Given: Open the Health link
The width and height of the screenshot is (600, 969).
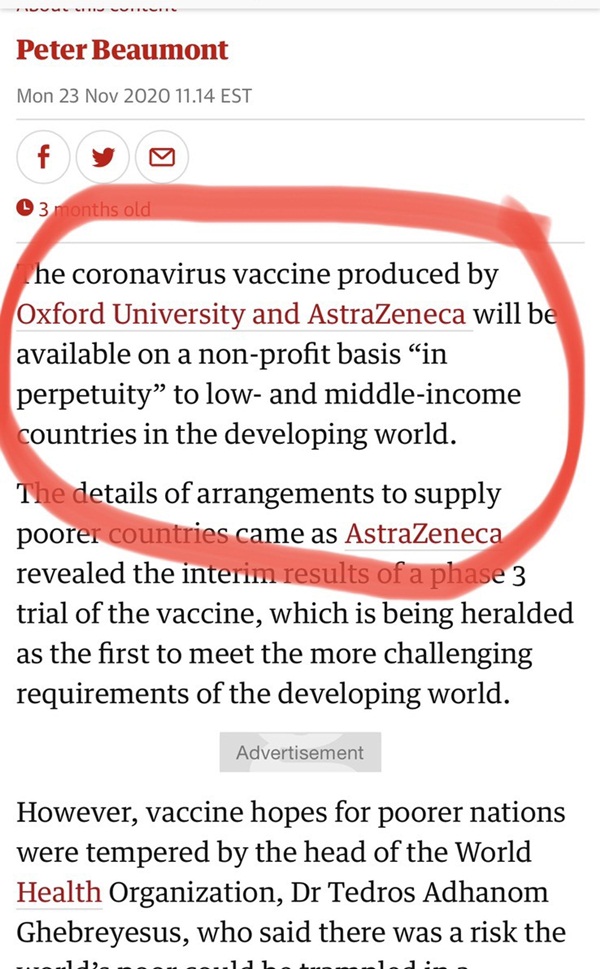Looking at the screenshot, I should point(59,892).
